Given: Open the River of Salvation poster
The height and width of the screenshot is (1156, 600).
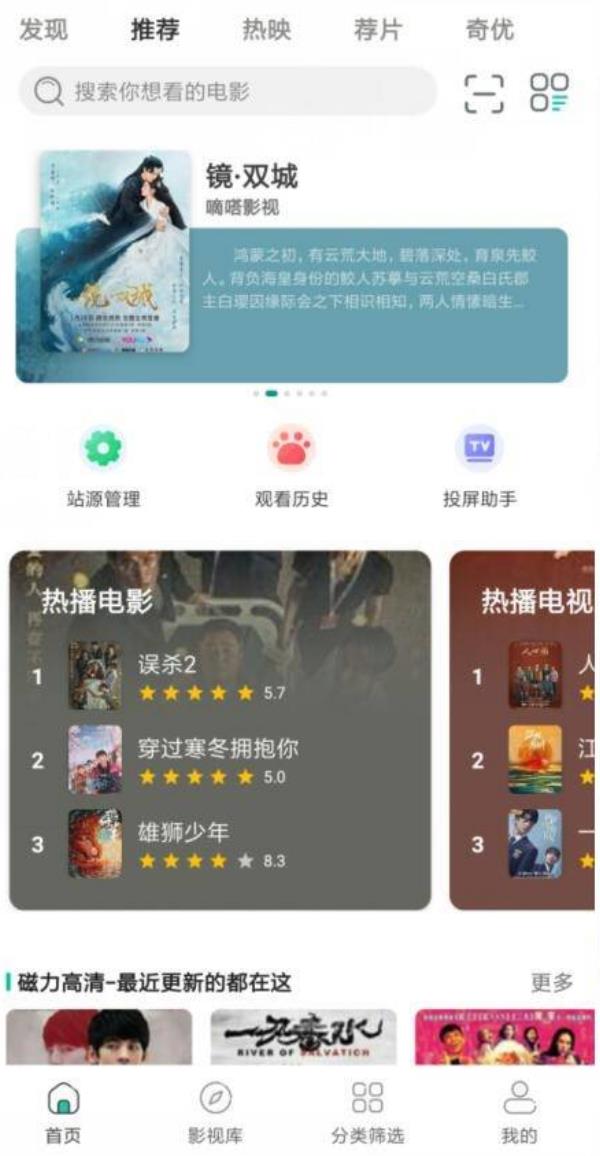Looking at the screenshot, I should coord(303,1037).
